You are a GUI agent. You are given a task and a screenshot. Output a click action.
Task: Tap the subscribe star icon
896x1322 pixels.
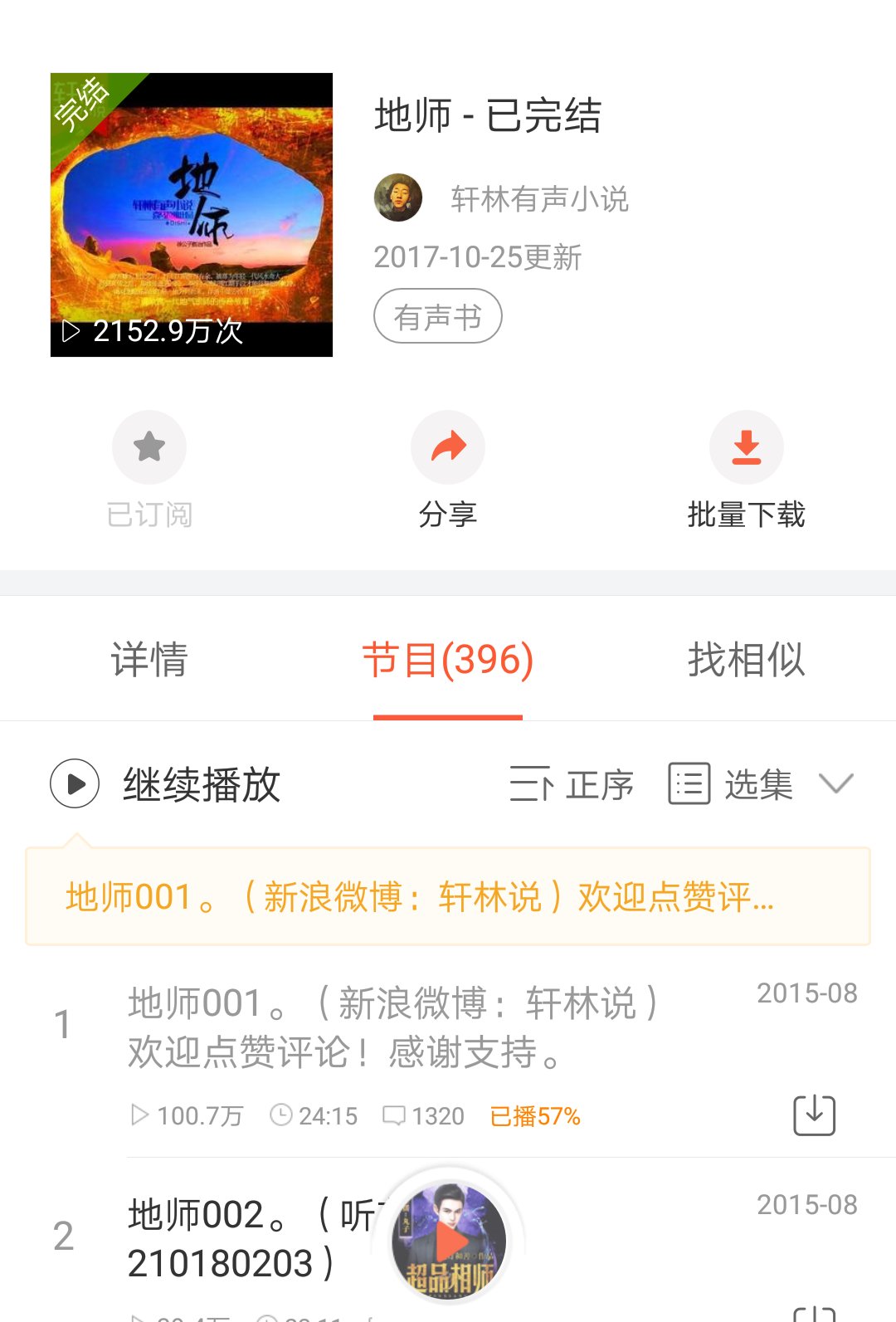[x=149, y=446]
